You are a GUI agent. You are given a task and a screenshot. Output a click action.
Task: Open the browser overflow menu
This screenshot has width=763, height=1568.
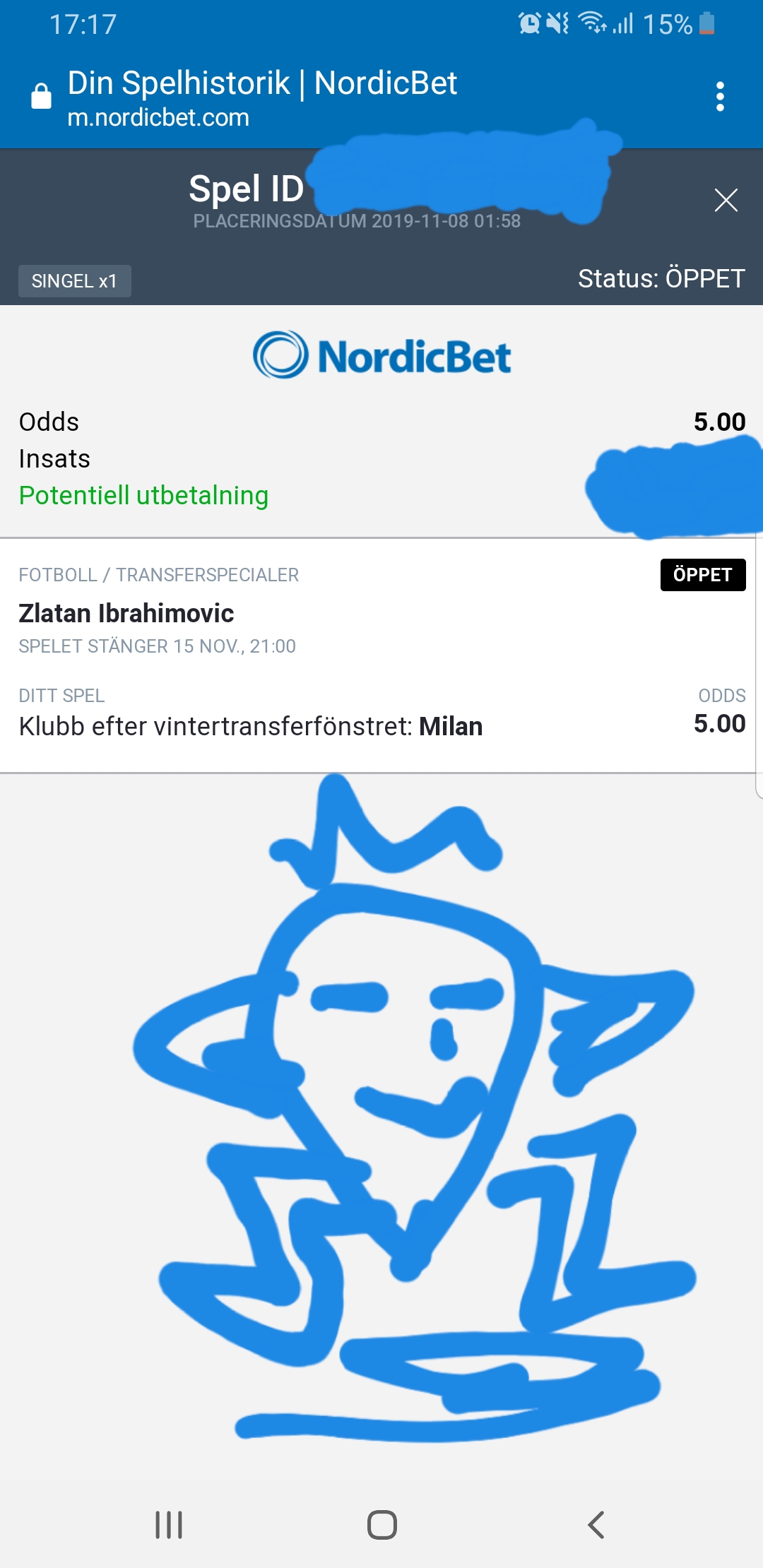click(x=720, y=97)
